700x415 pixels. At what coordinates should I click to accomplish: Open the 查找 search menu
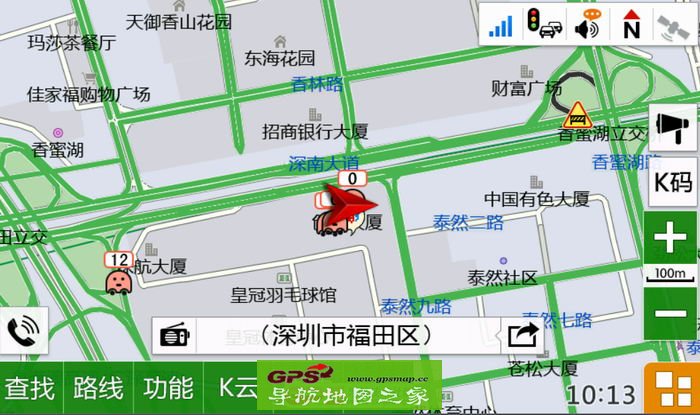pyautogui.click(x=30, y=388)
